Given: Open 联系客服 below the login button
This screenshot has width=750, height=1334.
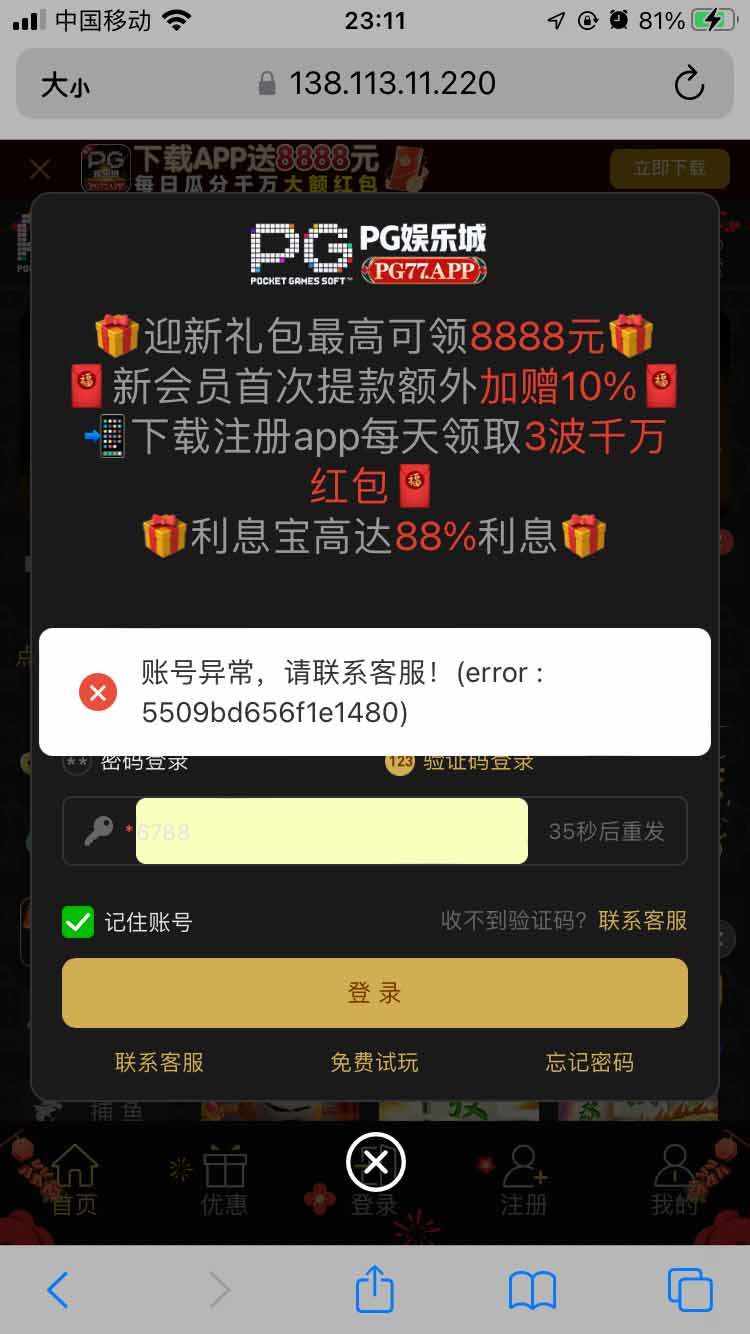Looking at the screenshot, I should pos(159,1062).
